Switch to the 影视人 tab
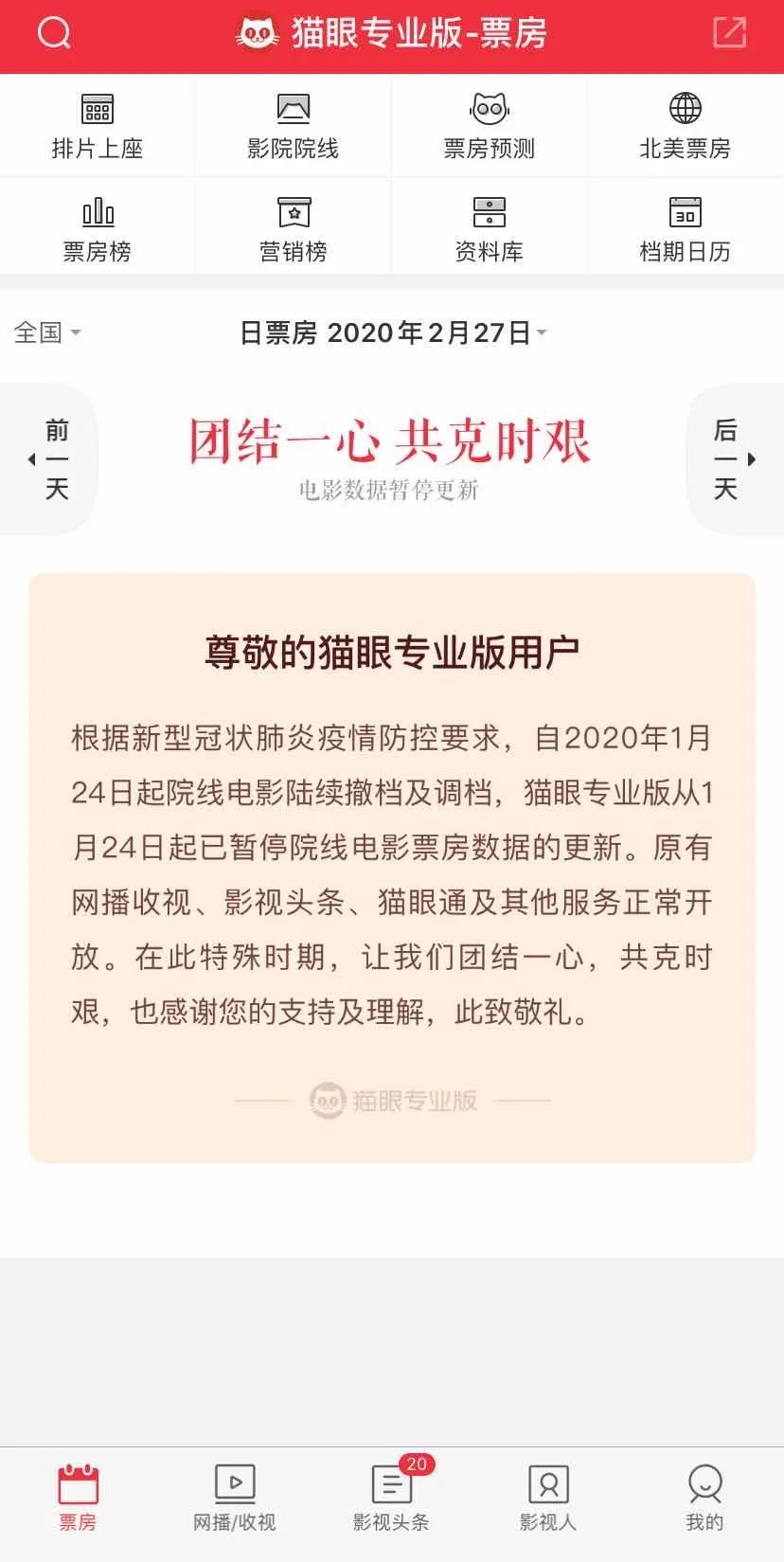This screenshot has height=1562, width=784. pos(548,1499)
